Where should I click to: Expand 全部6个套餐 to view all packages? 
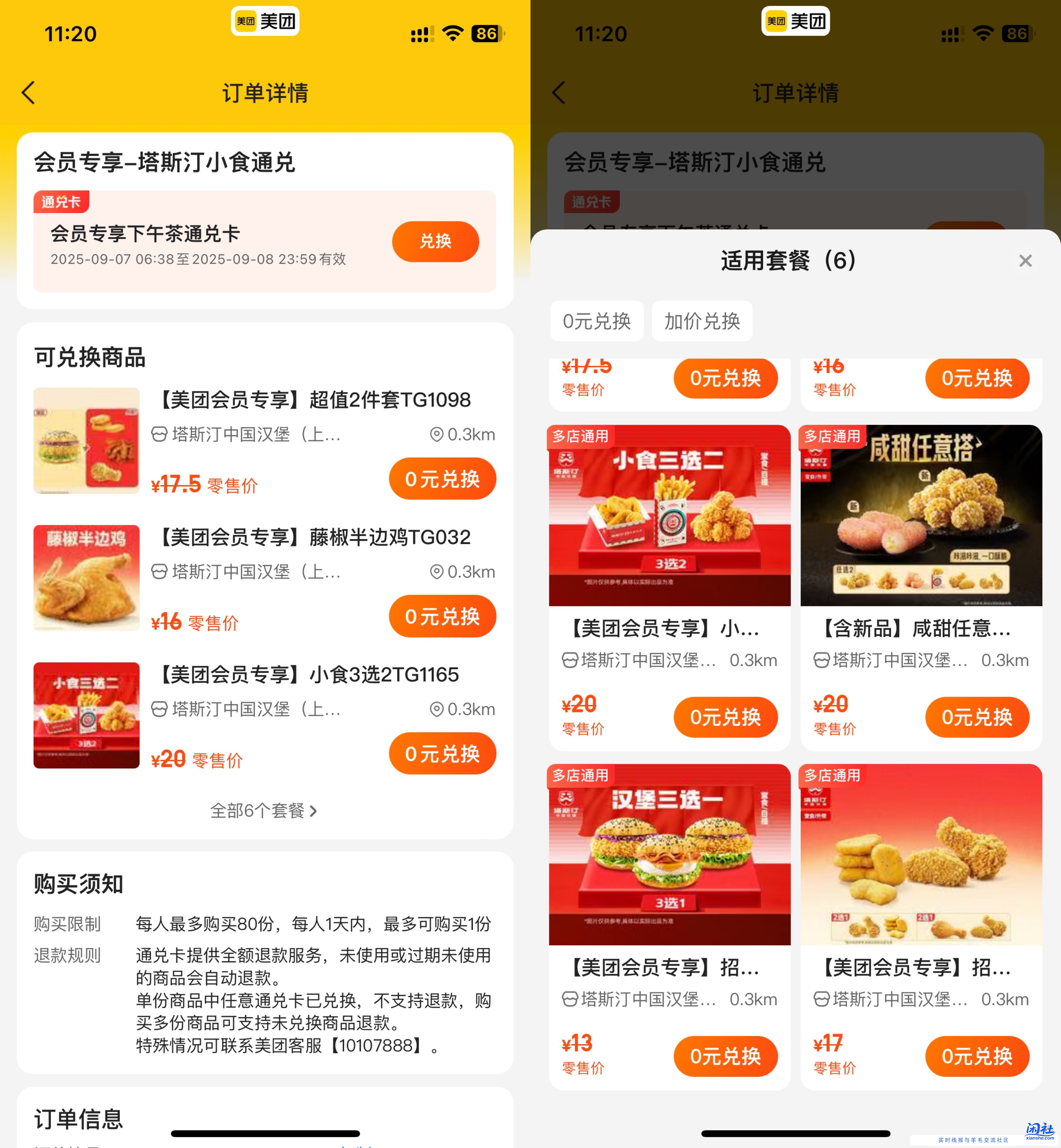(x=264, y=810)
